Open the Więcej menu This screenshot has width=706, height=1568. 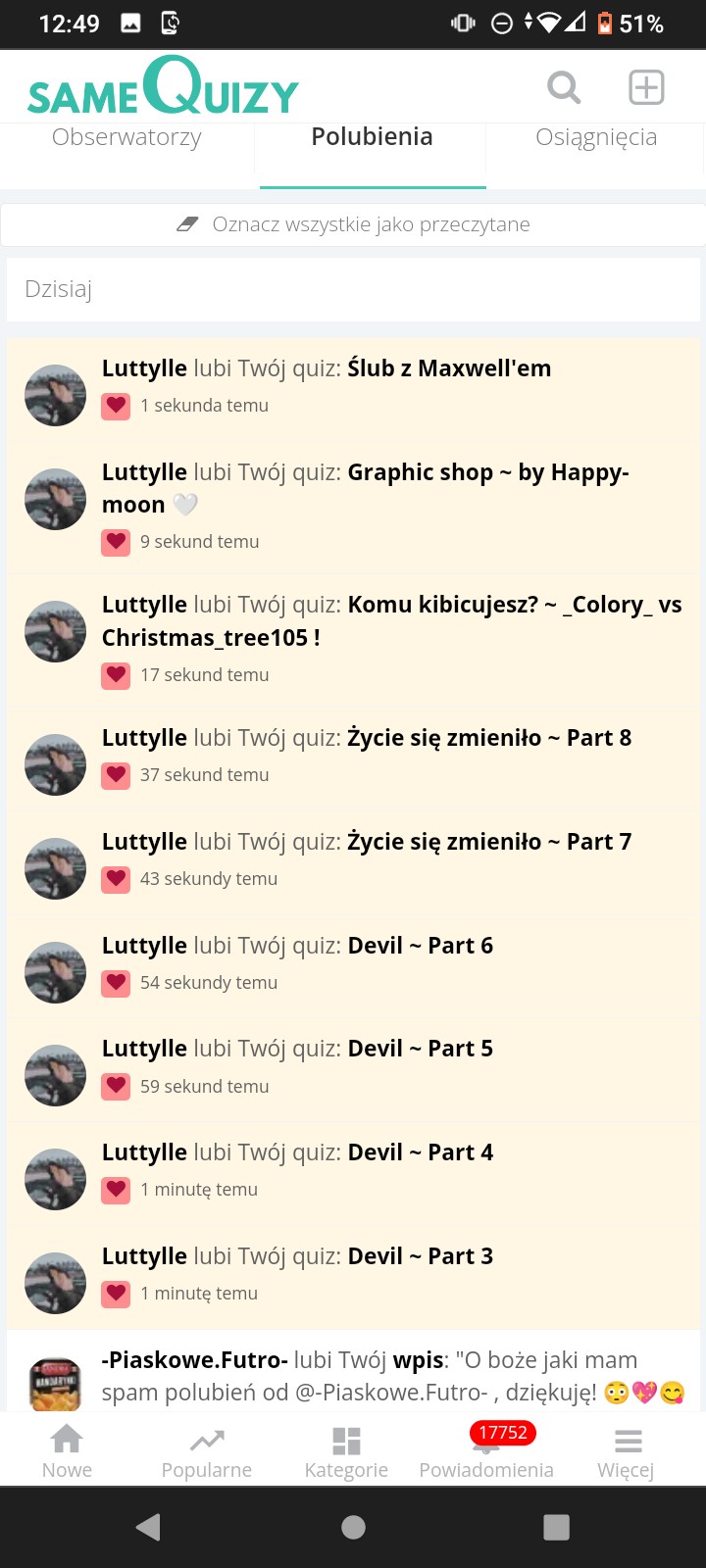pyautogui.click(x=627, y=1450)
